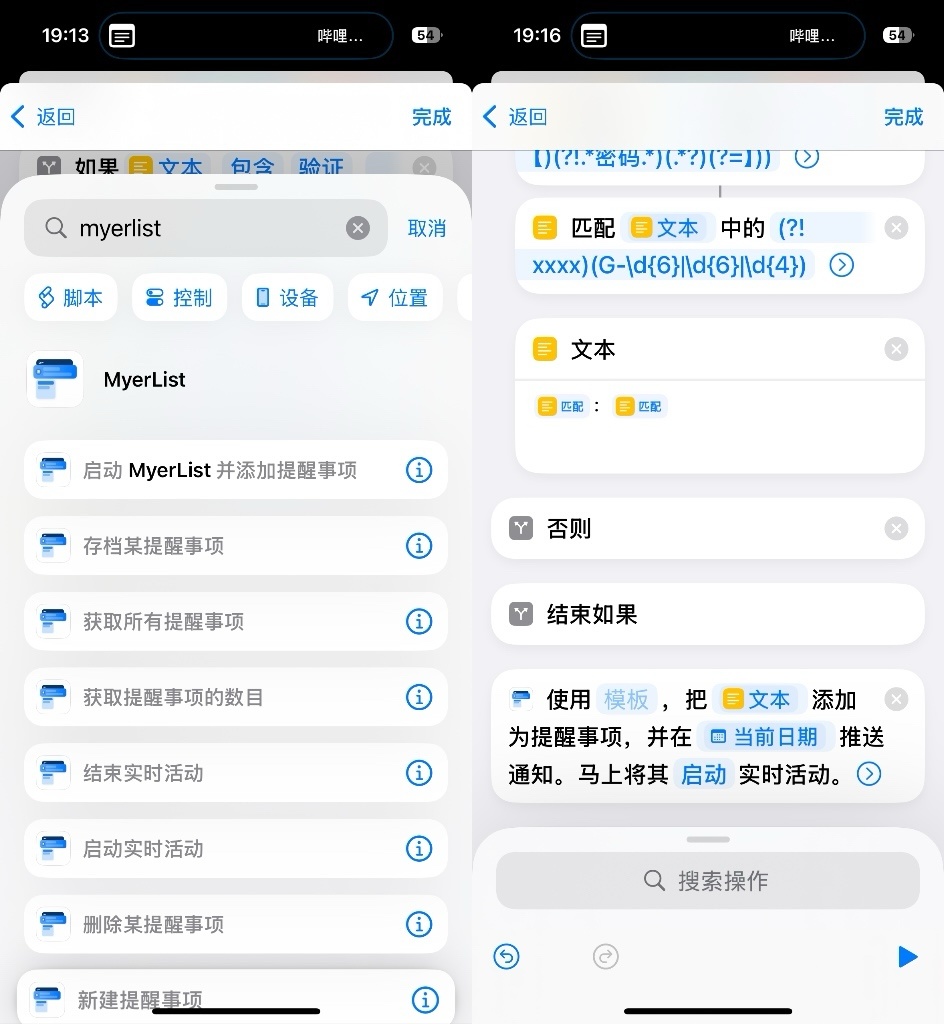Add the 获取所有提醒事项 action
944x1024 pixels.
pyautogui.click(x=163, y=622)
